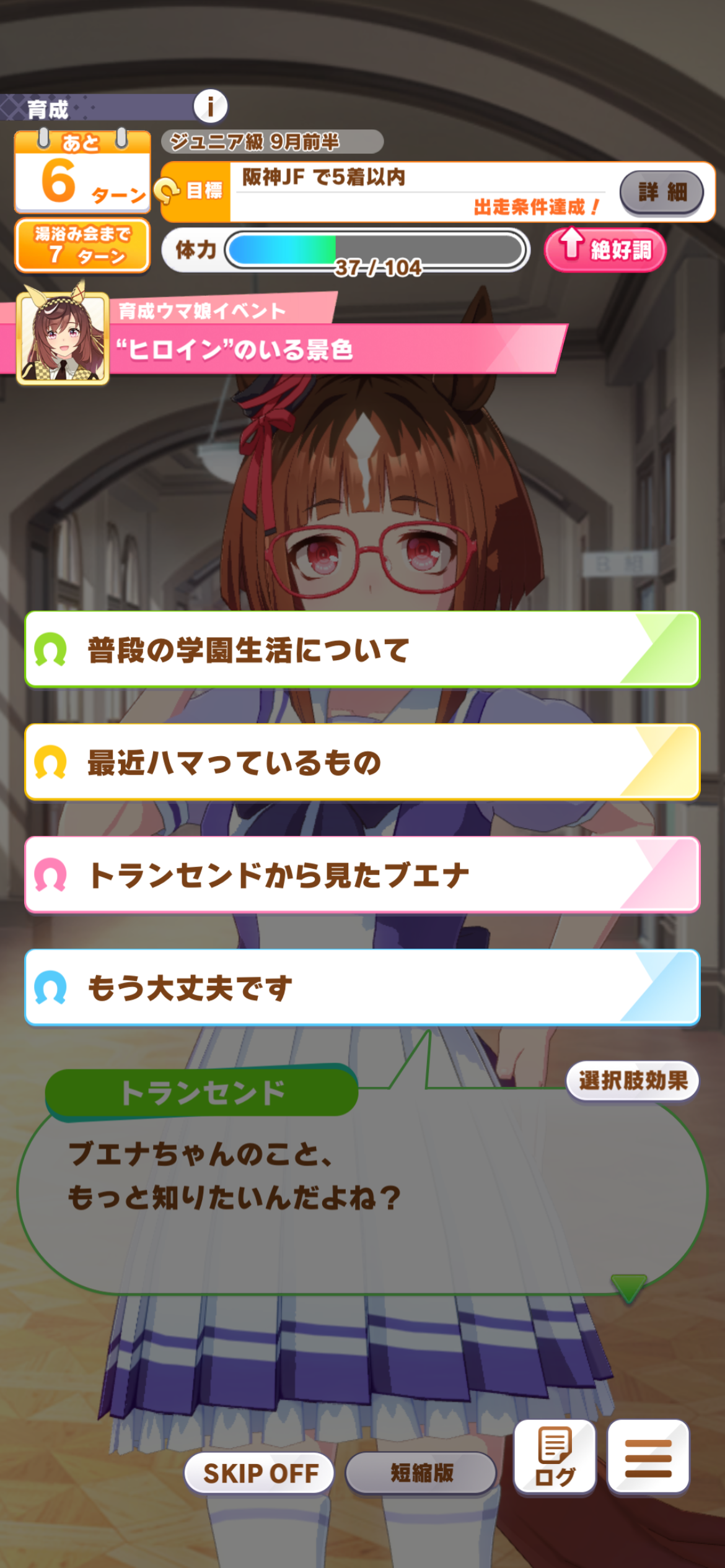
Task: Open goal details with 詳細 button
Action: [661, 192]
